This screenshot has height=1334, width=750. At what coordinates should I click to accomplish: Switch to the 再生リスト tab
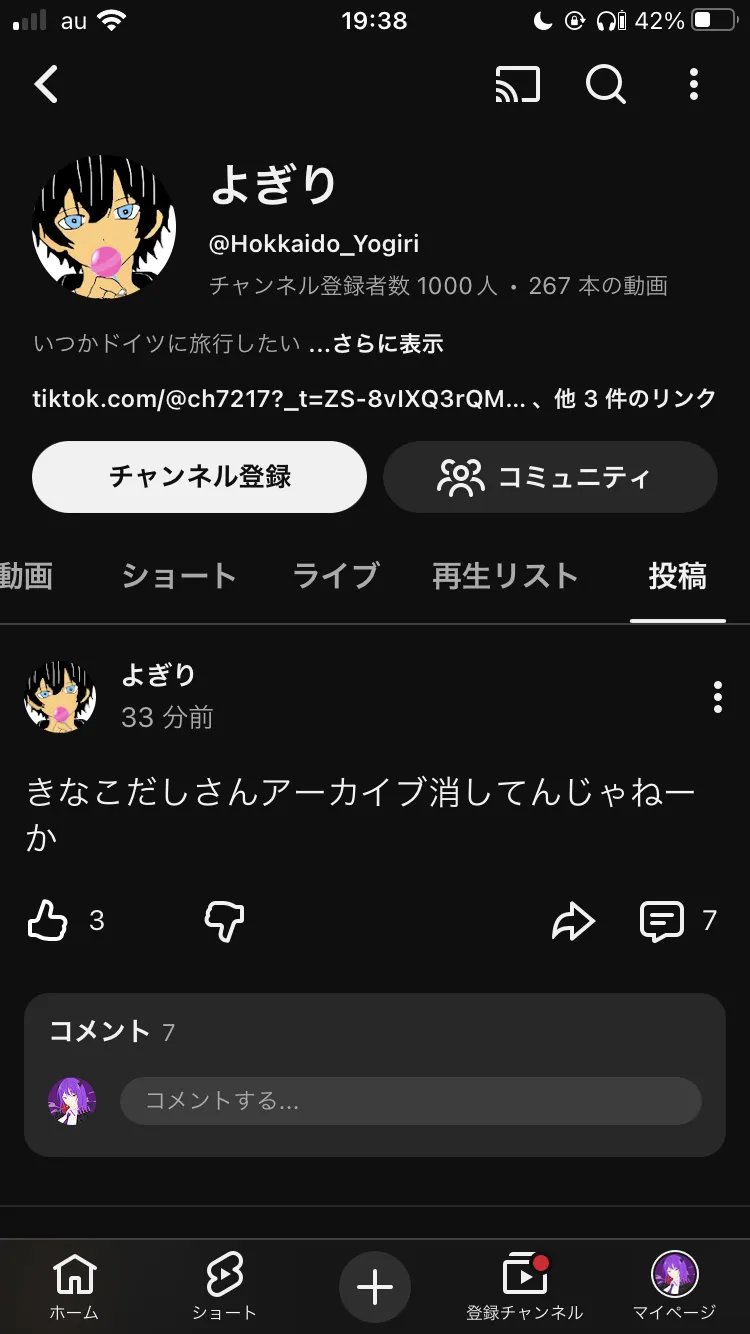[505, 576]
